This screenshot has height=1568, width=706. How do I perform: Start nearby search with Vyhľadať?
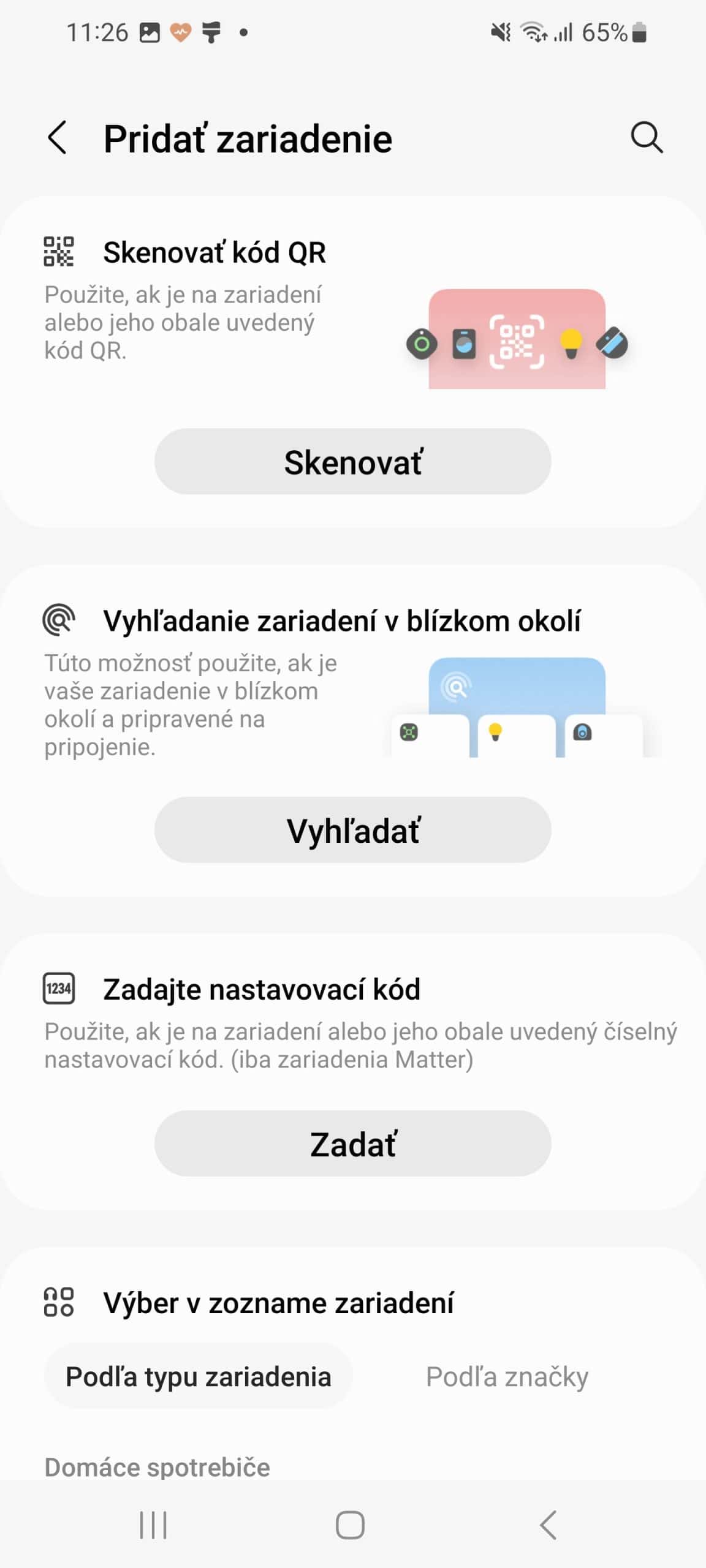pyautogui.click(x=352, y=830)
